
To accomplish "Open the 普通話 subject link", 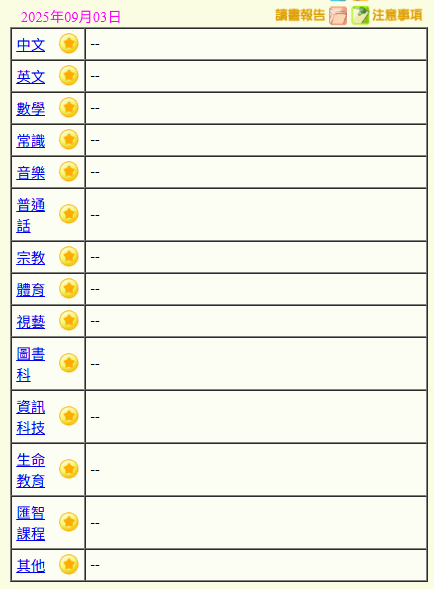I will (x=31, y=215).
